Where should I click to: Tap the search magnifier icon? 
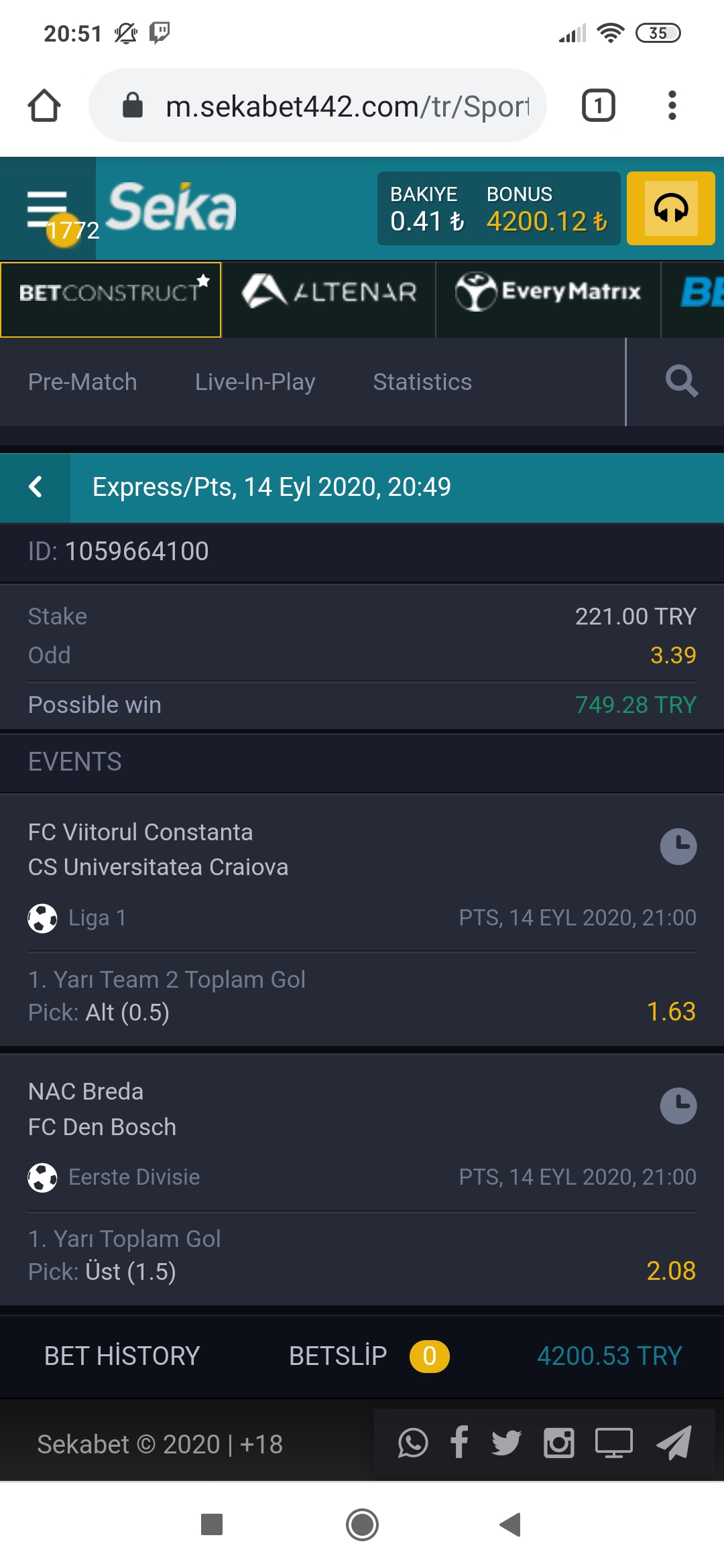click(681, 382)
